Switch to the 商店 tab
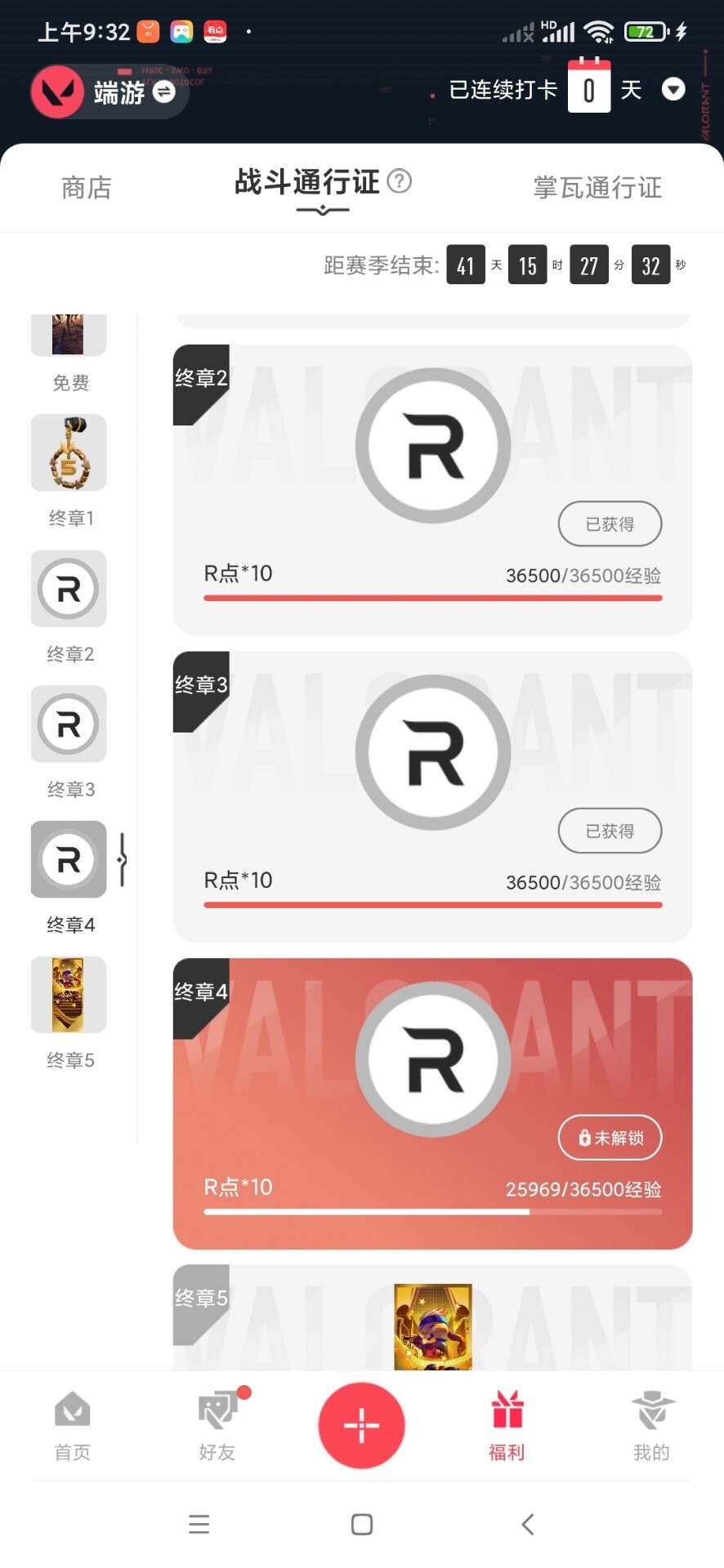724x1568 pixels. [86, 187]
